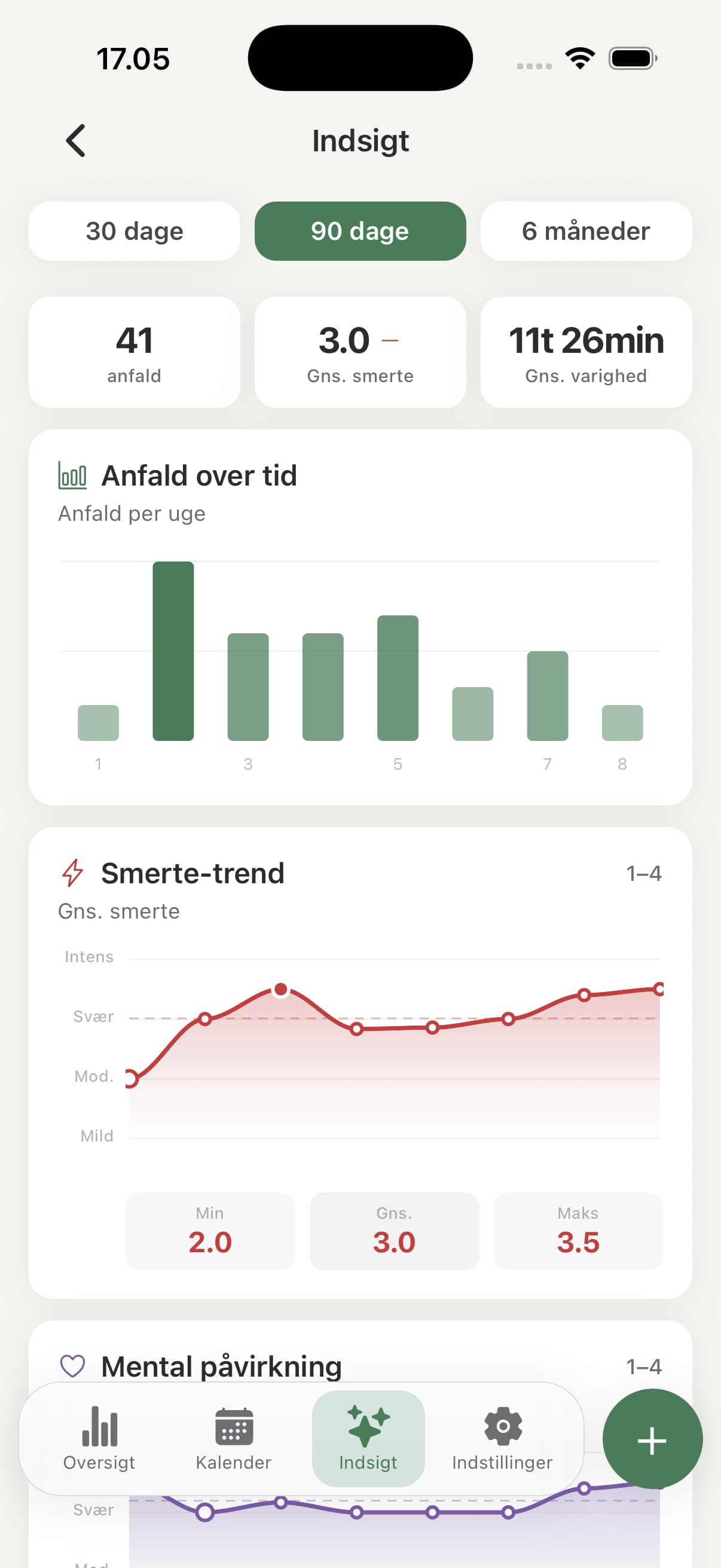Open the Oversigt tab
This screenshot has height=1568, width=721.
coord(99,1439)
